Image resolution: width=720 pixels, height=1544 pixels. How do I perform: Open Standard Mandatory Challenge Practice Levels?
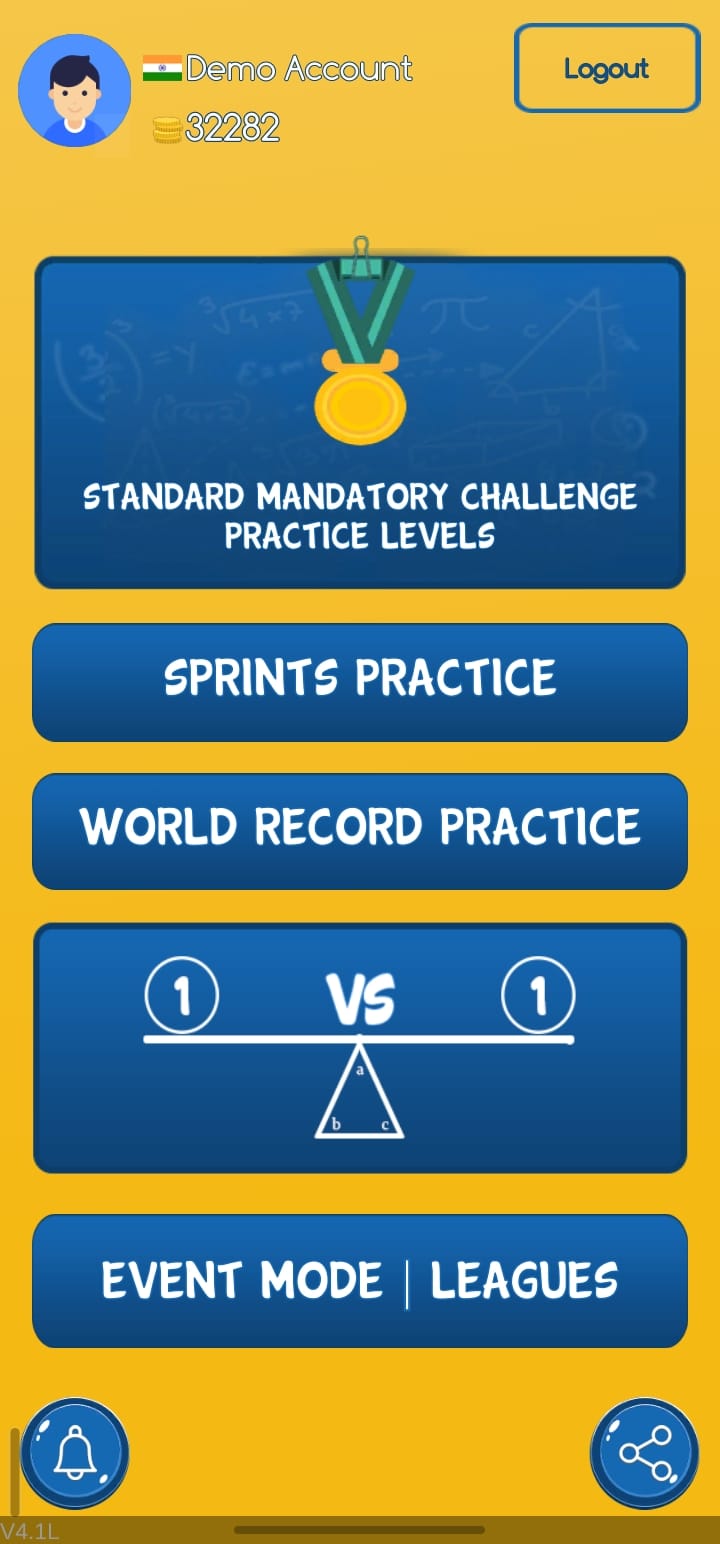[x=360, y=423]
